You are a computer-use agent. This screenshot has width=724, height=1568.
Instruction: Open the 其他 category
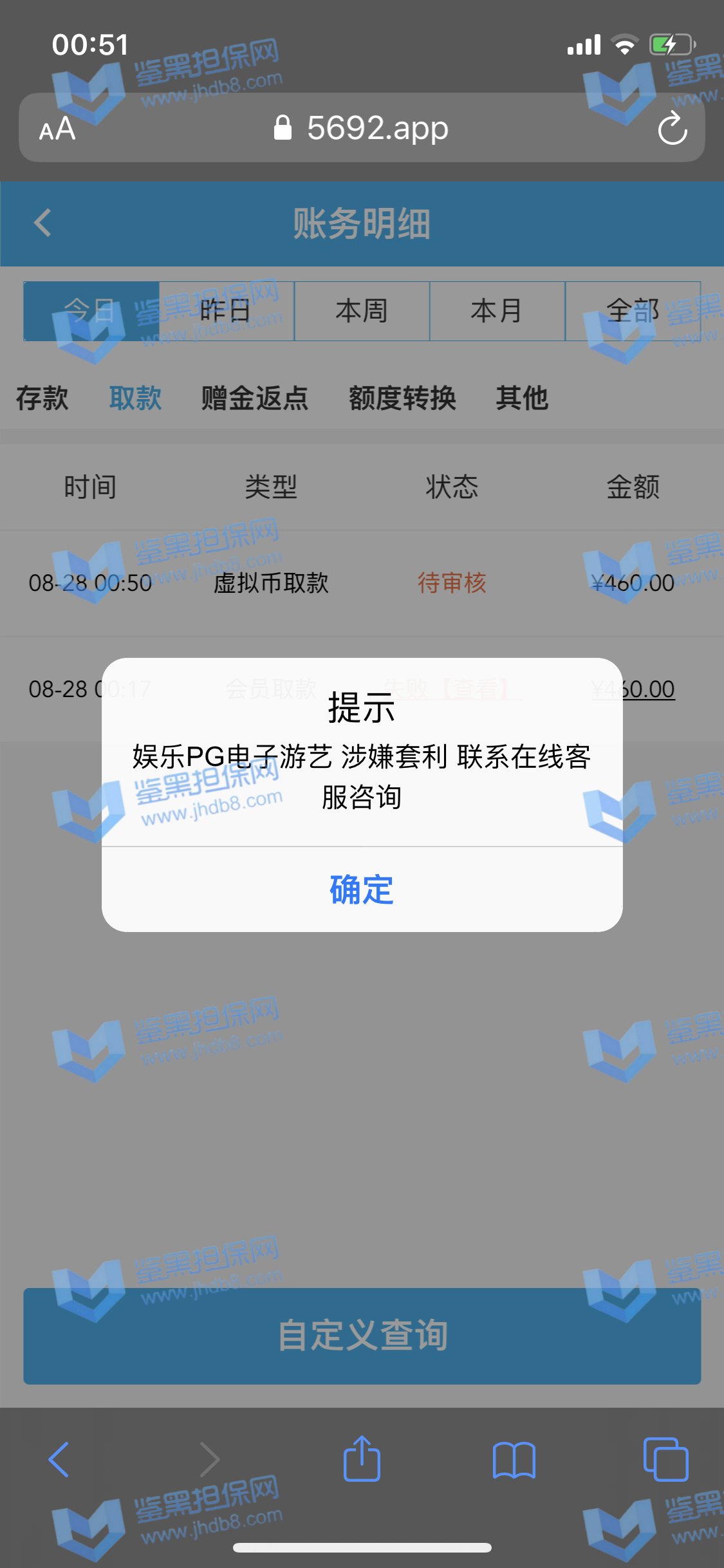(x=522, y=398)
